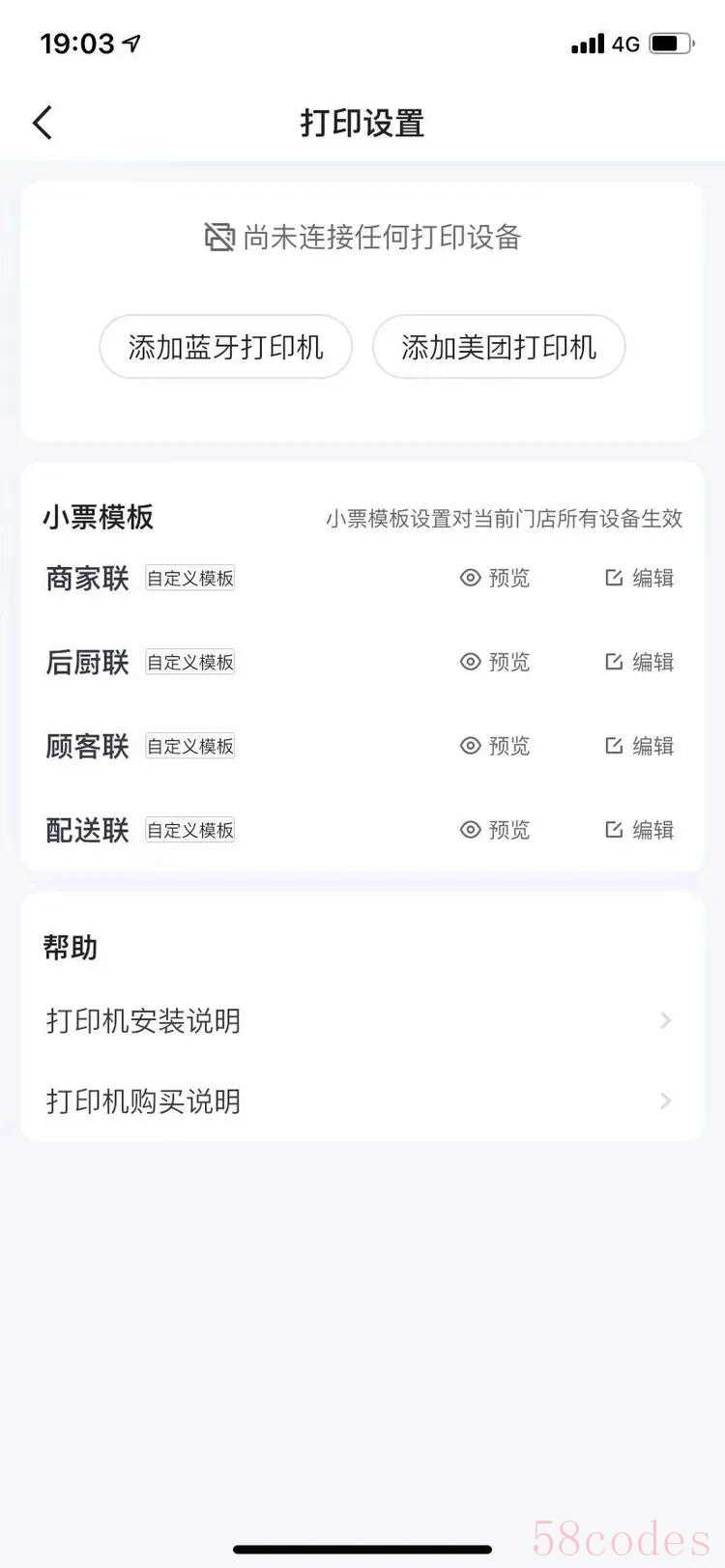This screenshot has height=1568, width=725.
Task: Tap 添加美团打印机 button
Action: (x=499, y=347)
